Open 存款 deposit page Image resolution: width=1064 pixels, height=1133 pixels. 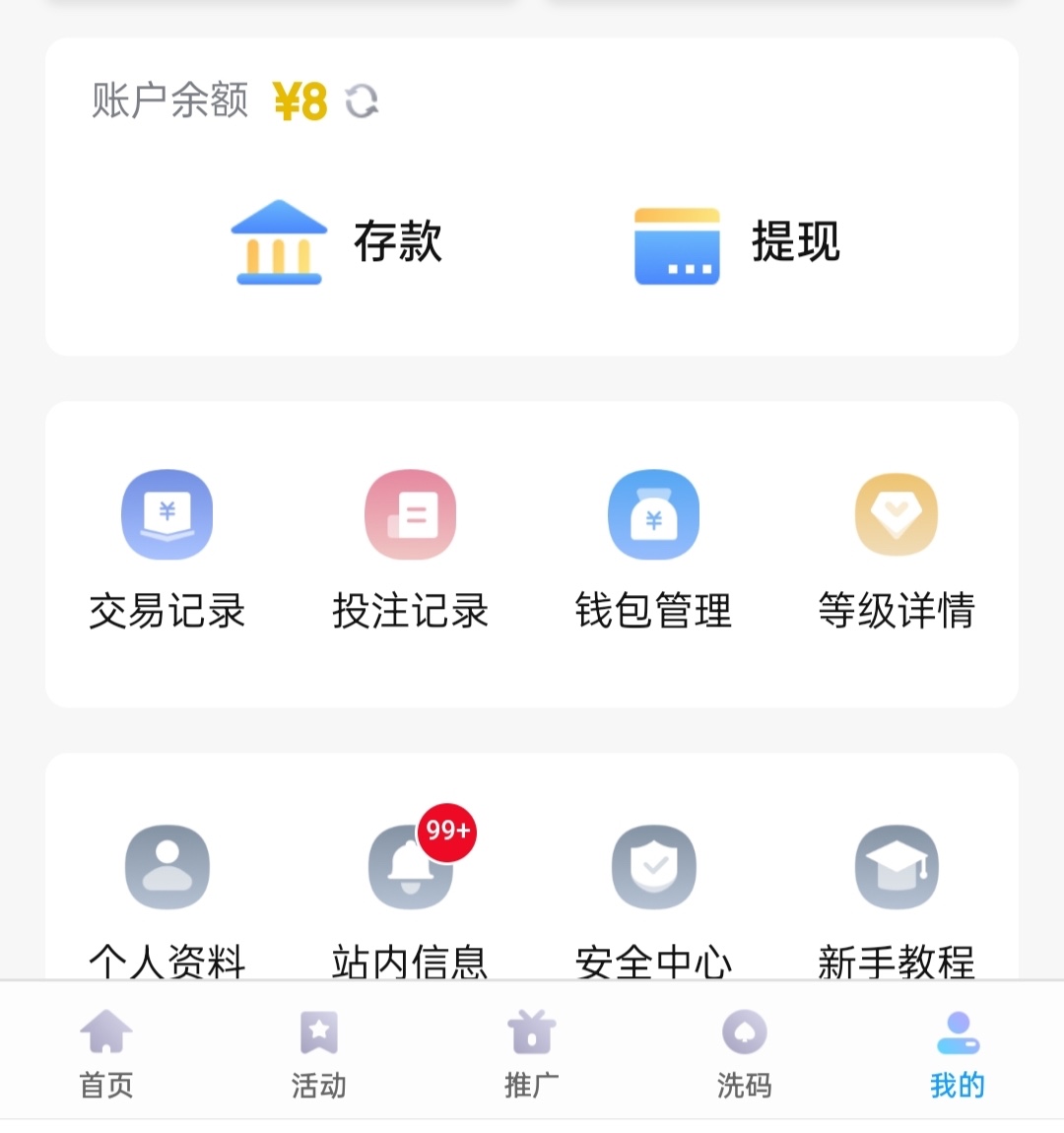coord(337,242)
